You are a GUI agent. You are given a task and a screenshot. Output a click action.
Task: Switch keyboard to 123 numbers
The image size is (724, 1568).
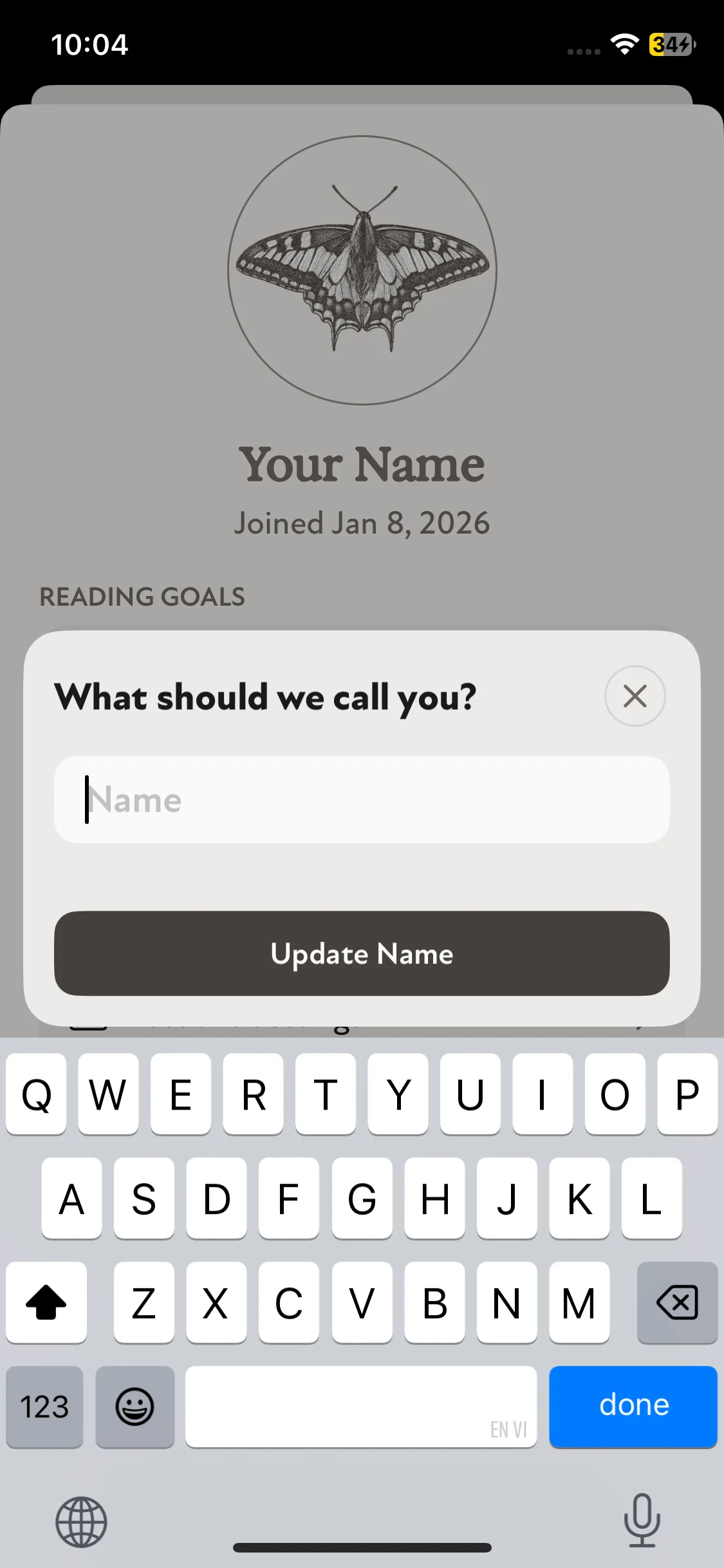(x=44, y=1406)
